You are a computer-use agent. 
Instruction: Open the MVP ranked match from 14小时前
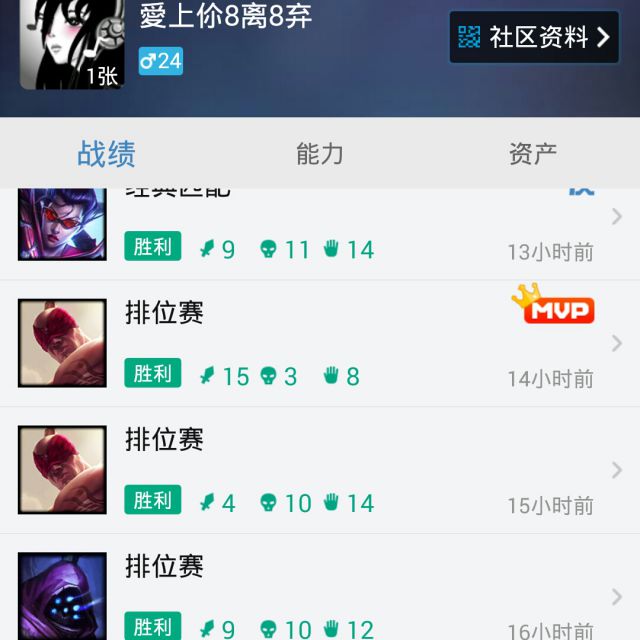[320, 344]
